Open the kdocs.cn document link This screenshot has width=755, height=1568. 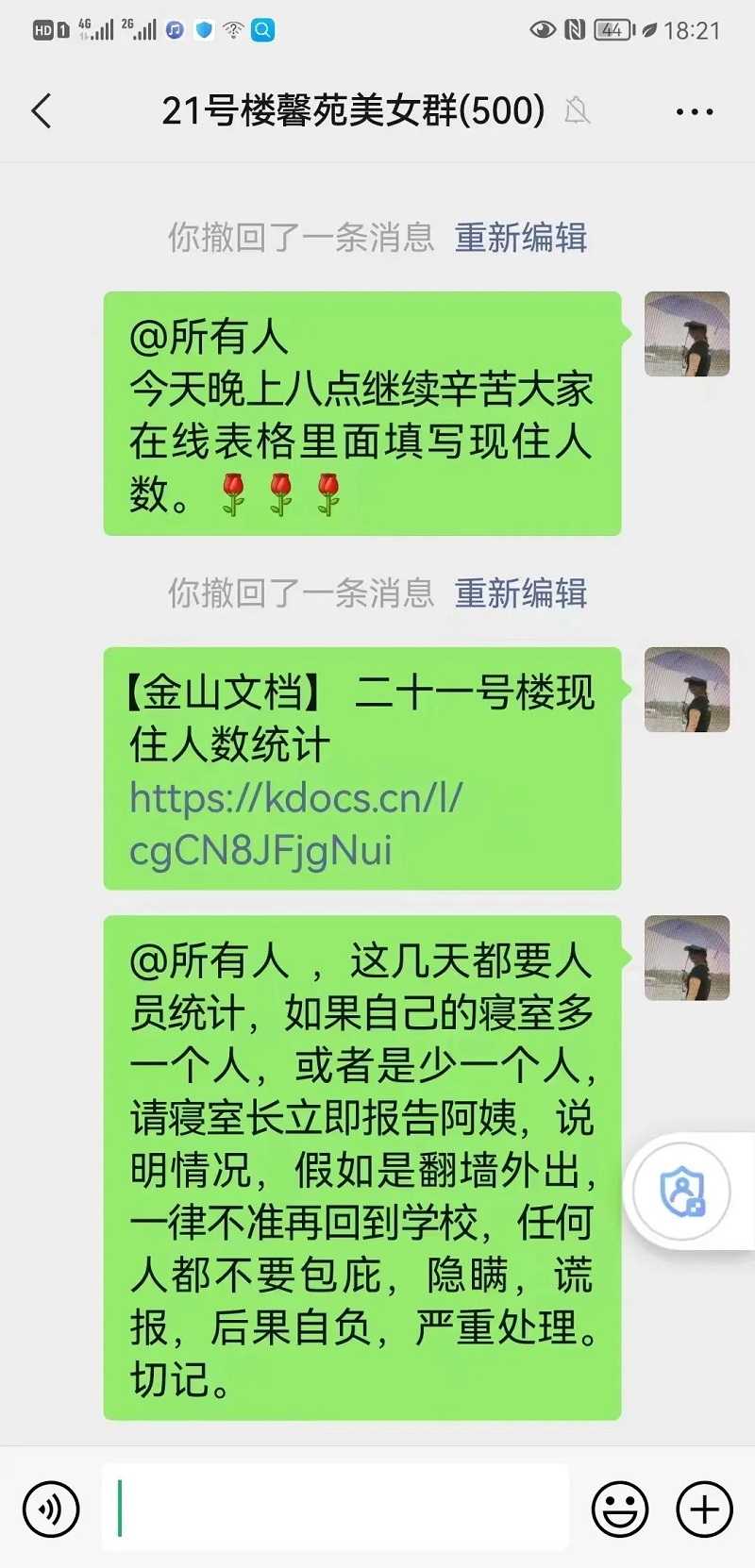(x=295, y=824)
